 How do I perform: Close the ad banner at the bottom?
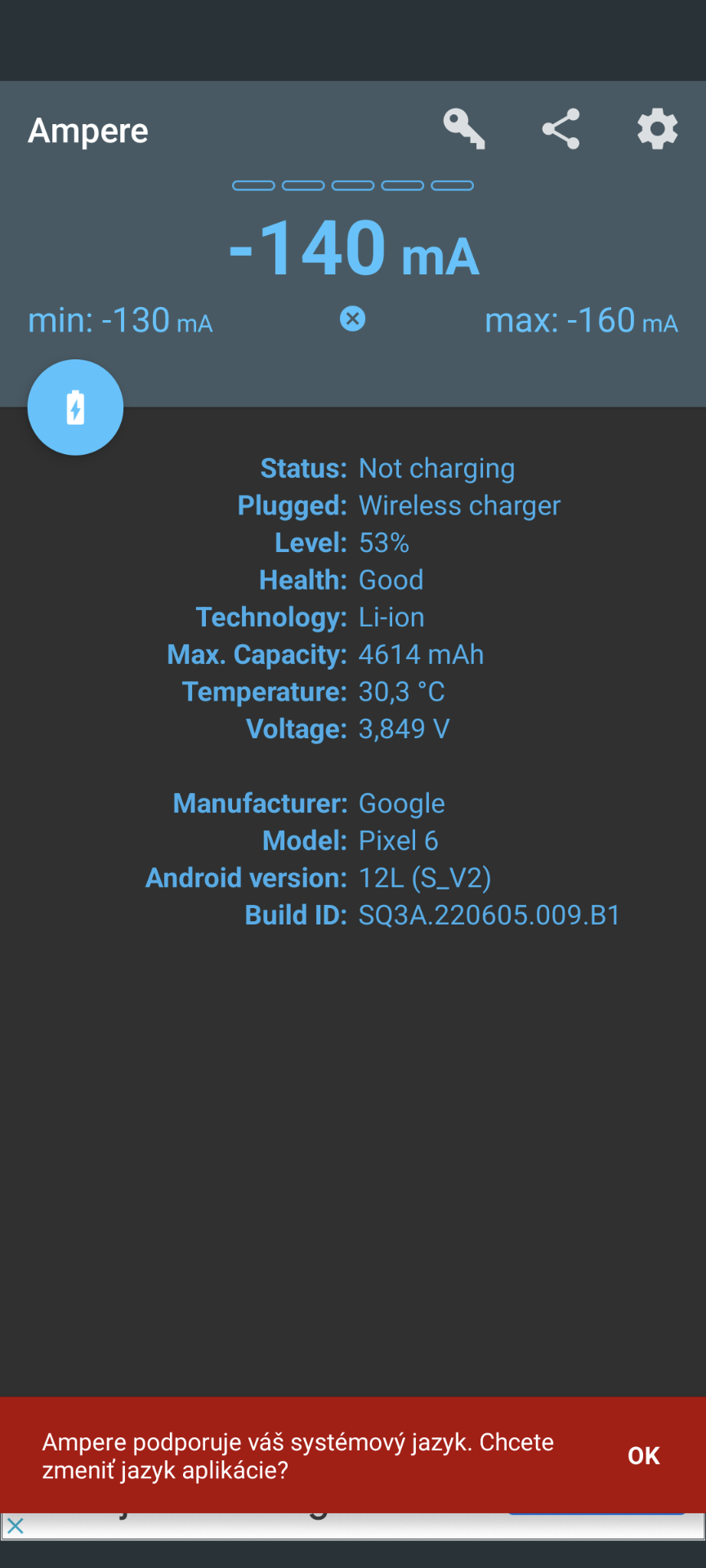coord(16,1526)
